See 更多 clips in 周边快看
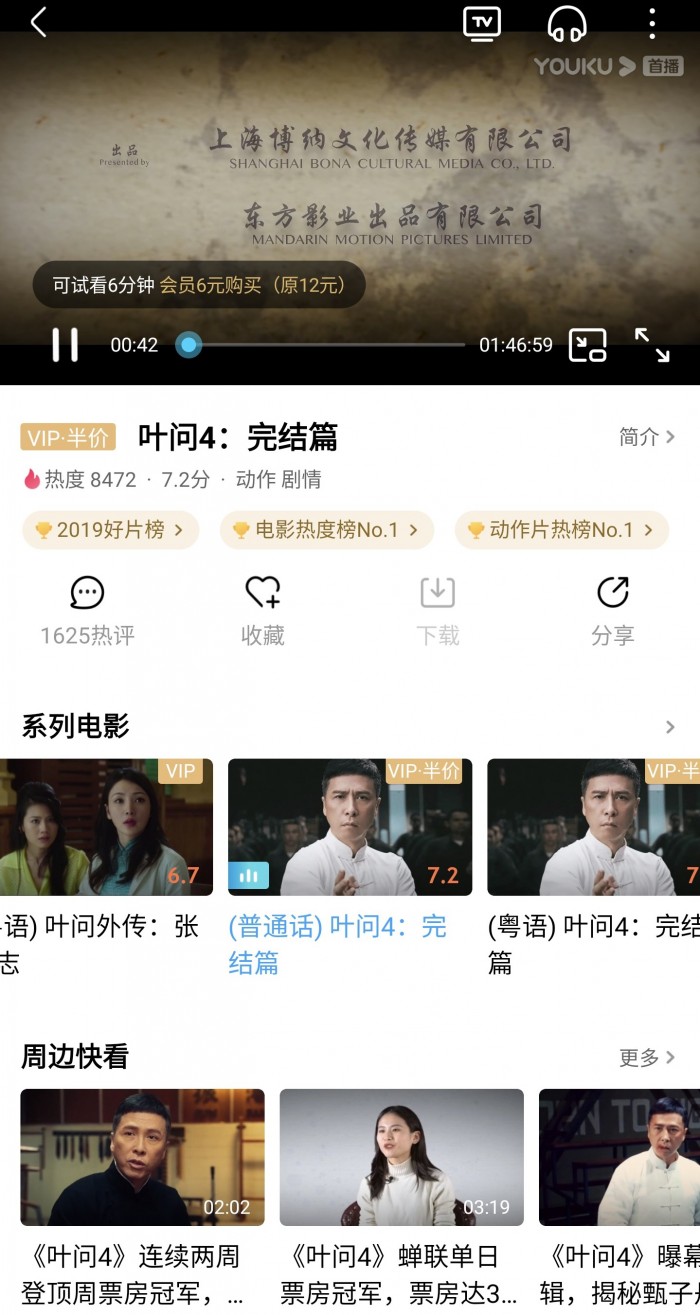 [647, 1057]
